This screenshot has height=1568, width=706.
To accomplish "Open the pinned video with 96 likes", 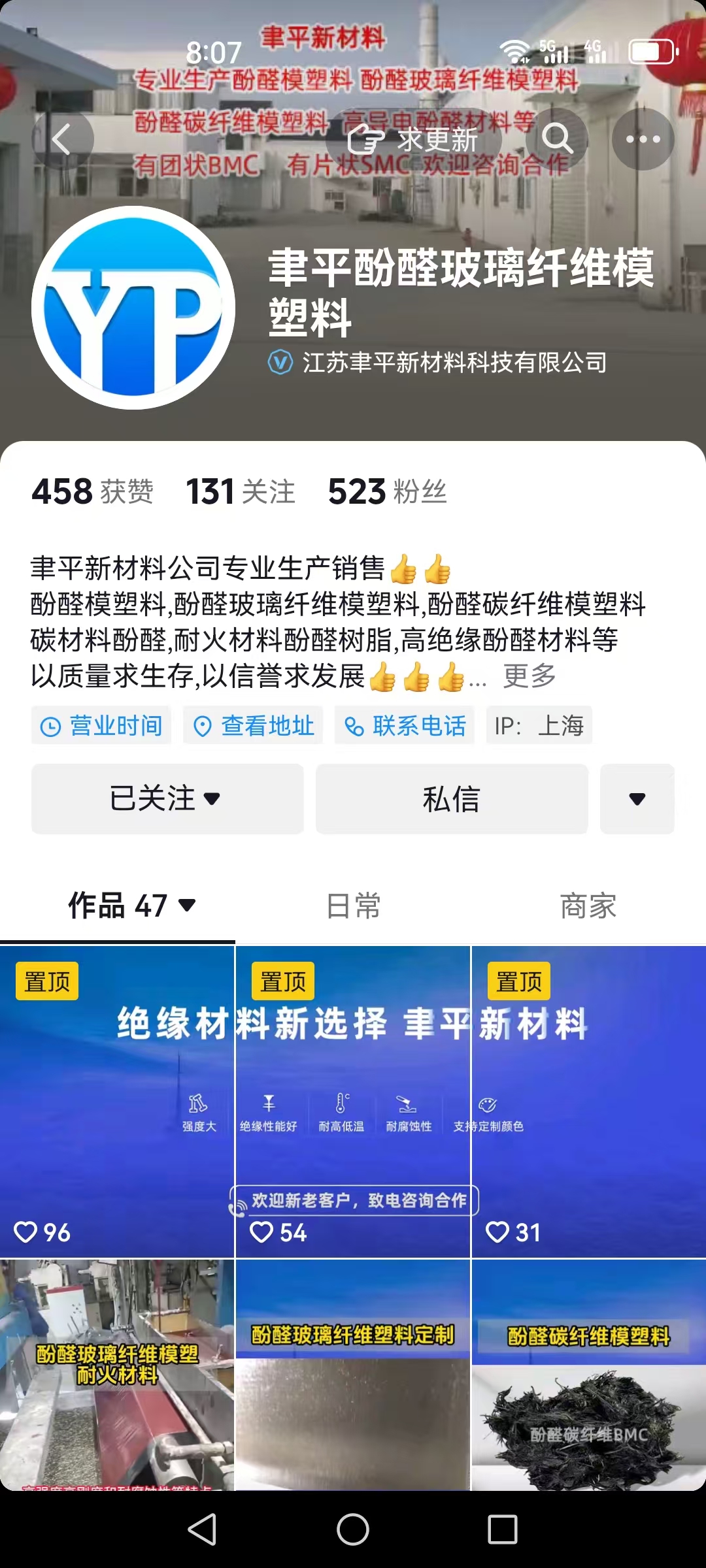I will (x=116, y=1101).
